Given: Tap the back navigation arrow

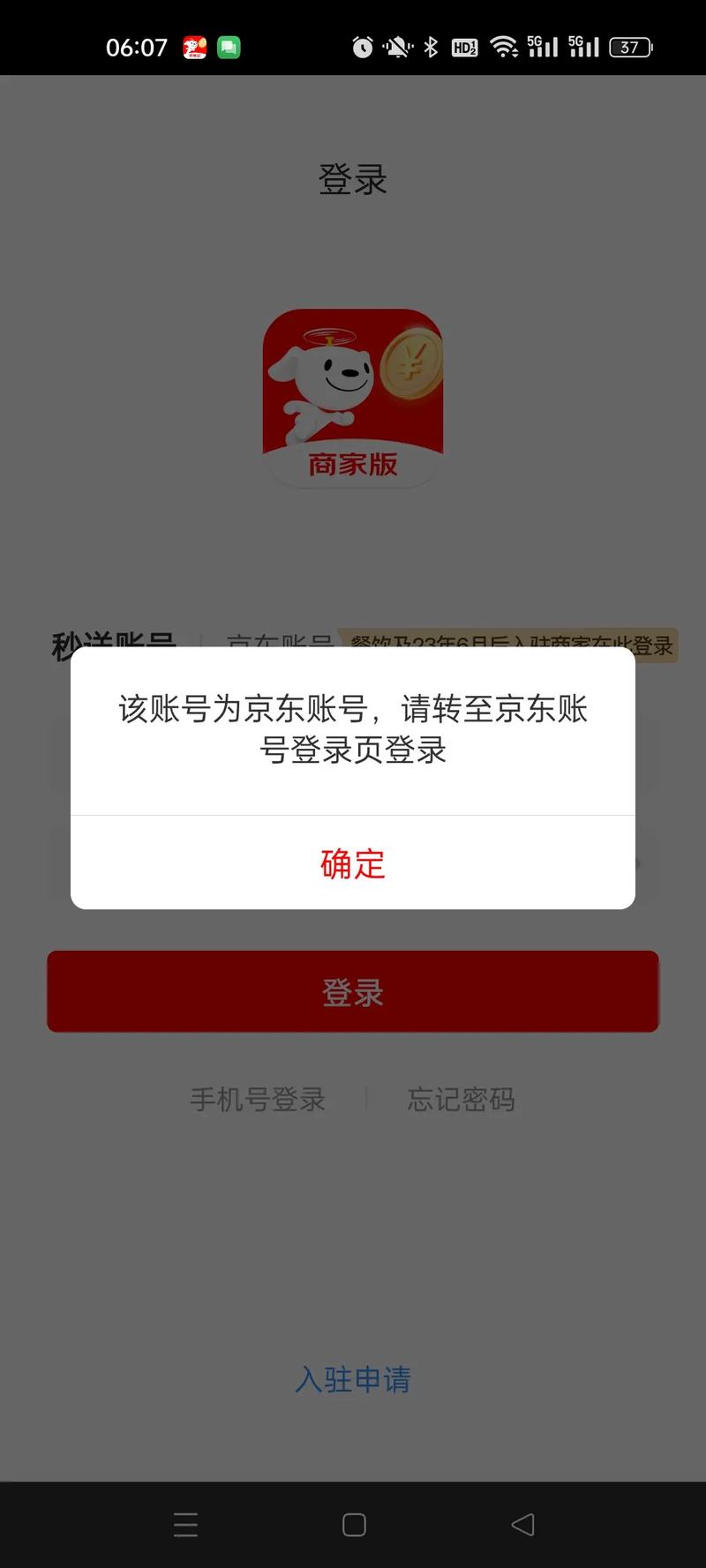Looking at the screenshot, I should [x=522, y=1524].
